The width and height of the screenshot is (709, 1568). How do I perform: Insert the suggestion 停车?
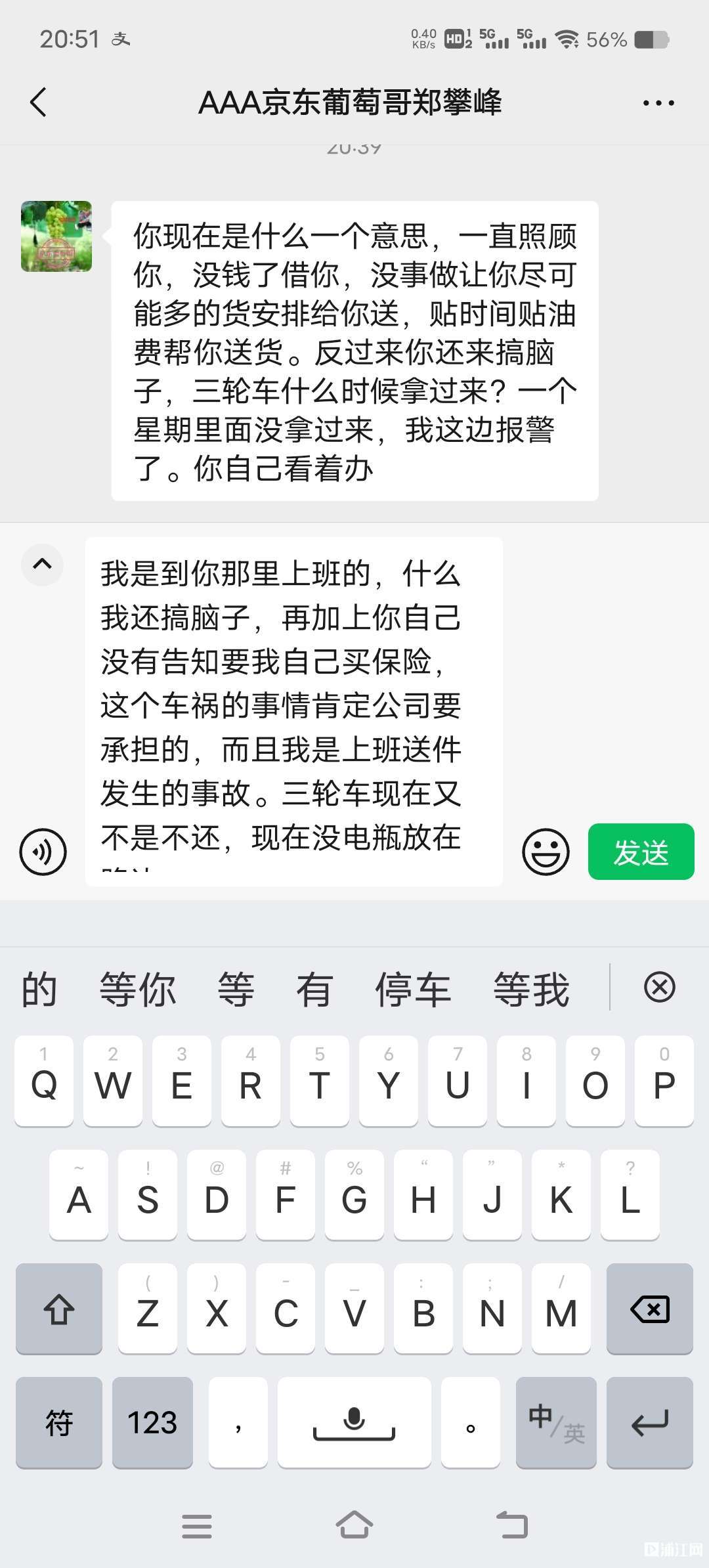413,989
